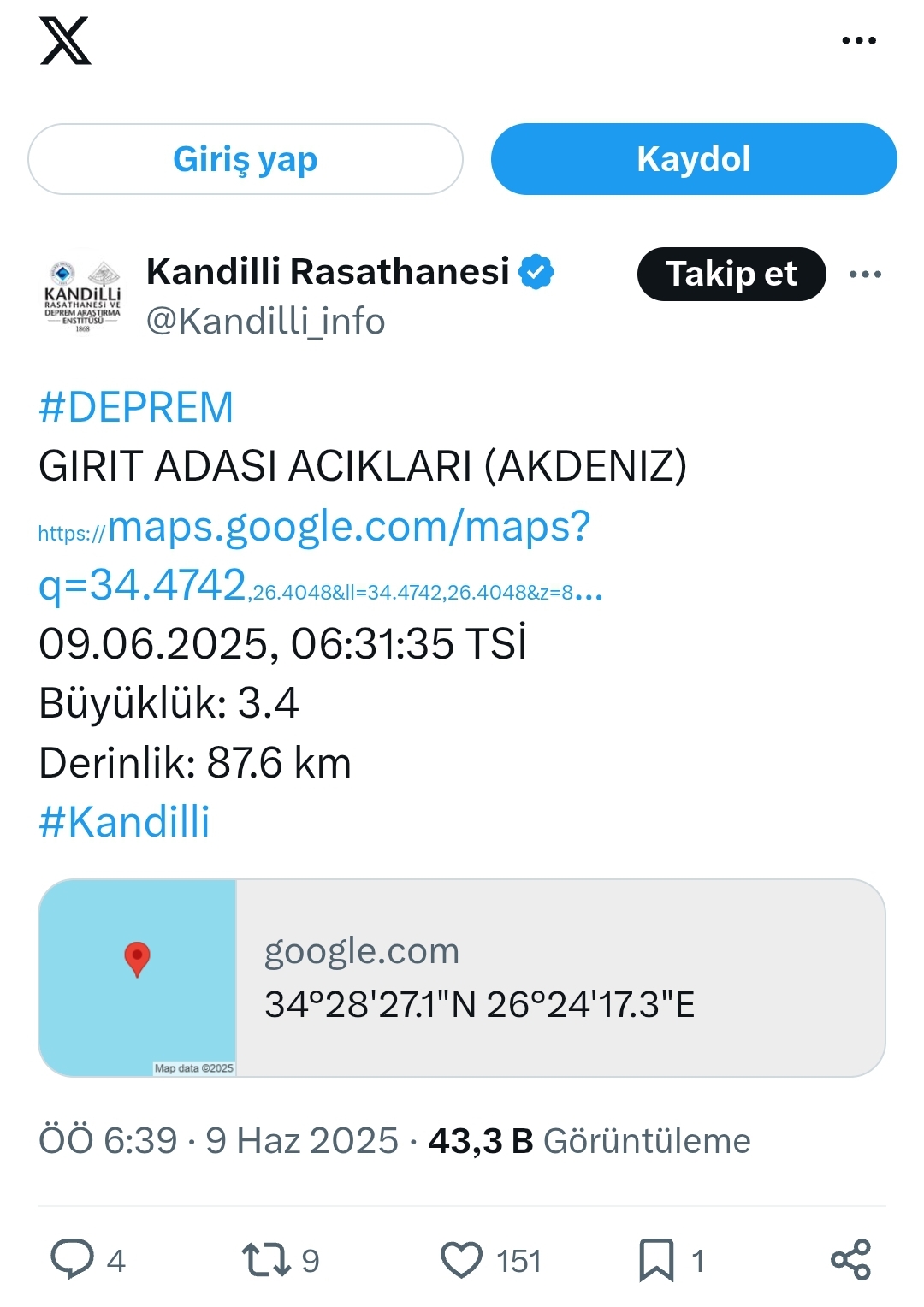This screenshot has width=924, height=1307.
Task: Tap the Kaydol sign-up button
Action: coord(693,159)
